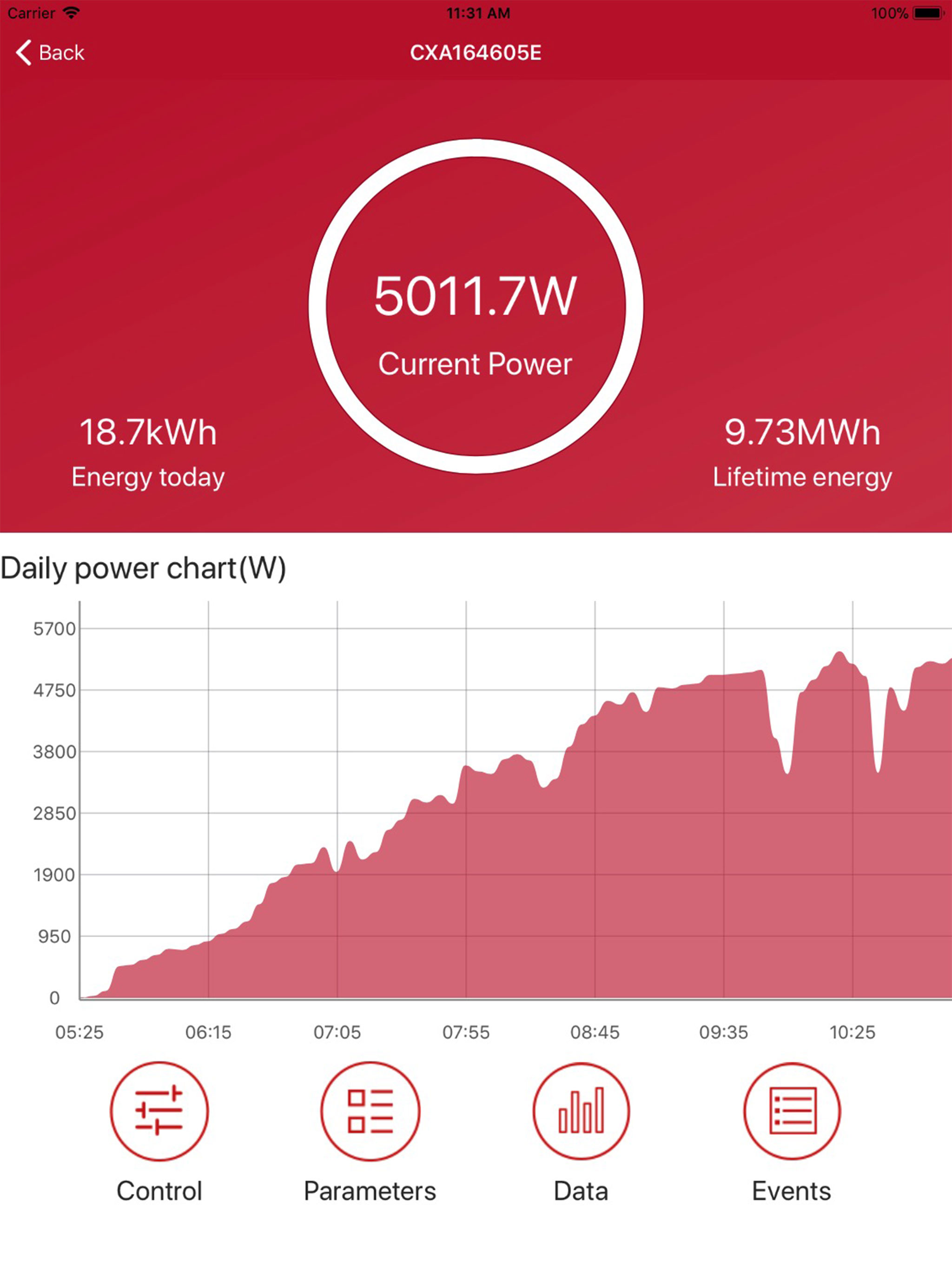Open the Events log icon
The height and width of the screenshot is (1270, 952).
[x=793, y=1111]
